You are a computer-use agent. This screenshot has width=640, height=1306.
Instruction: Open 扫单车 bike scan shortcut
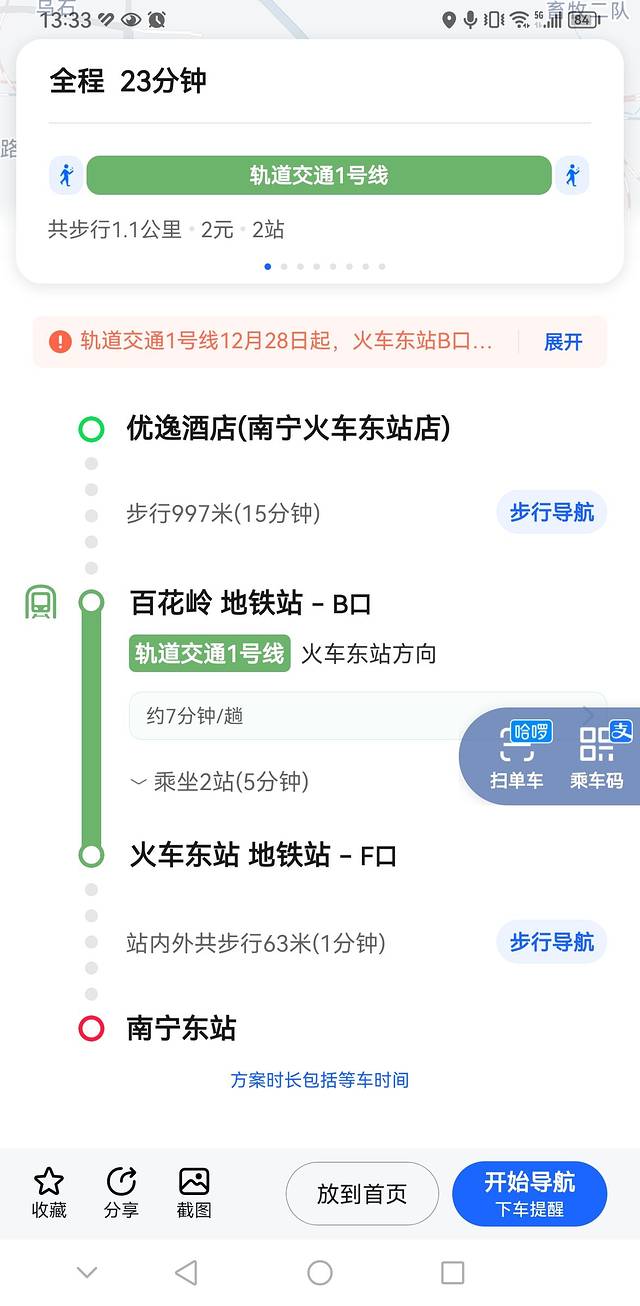[x=517, y=758]
